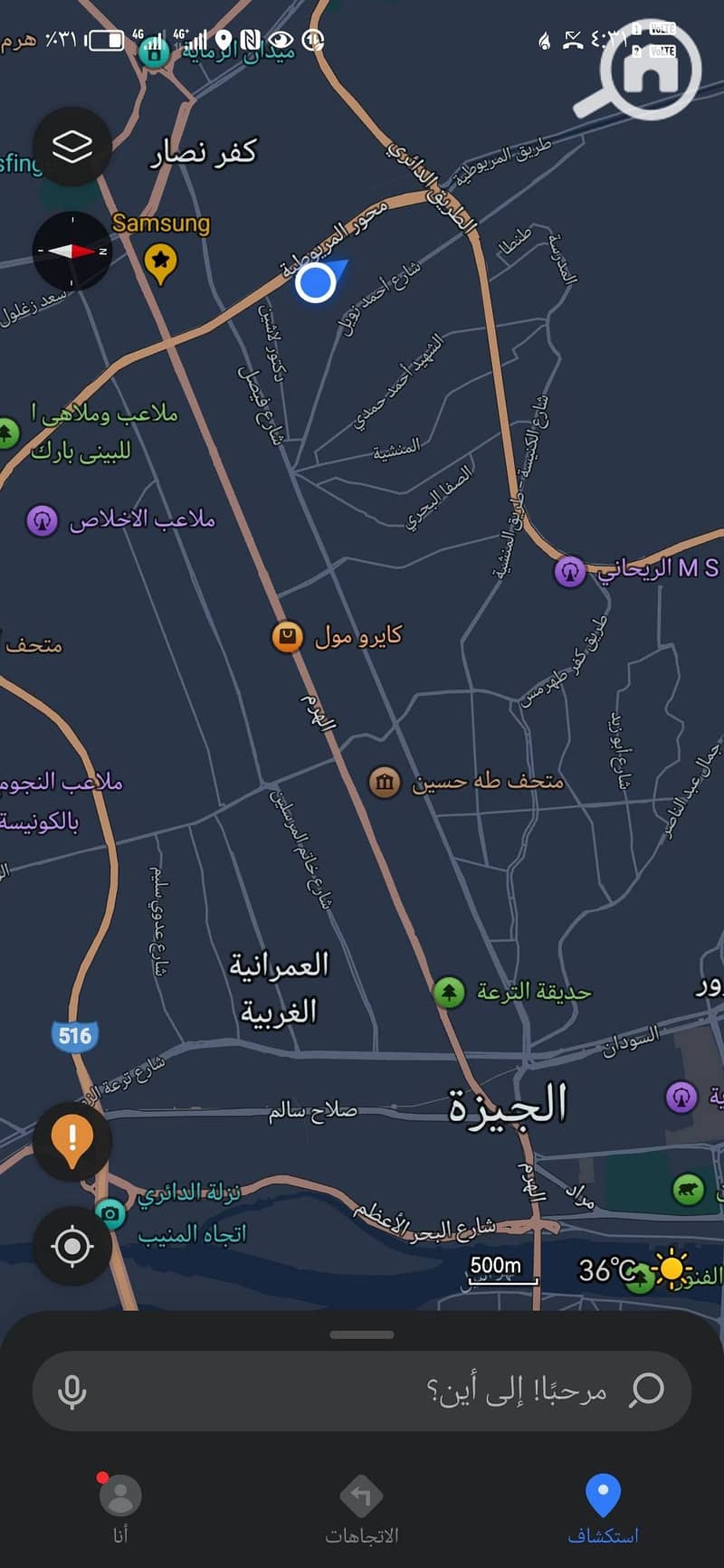Select the متحف طه حسين museum marker
The width and height of the screenshot is (724, 1568).
click(x=385, y=781)
